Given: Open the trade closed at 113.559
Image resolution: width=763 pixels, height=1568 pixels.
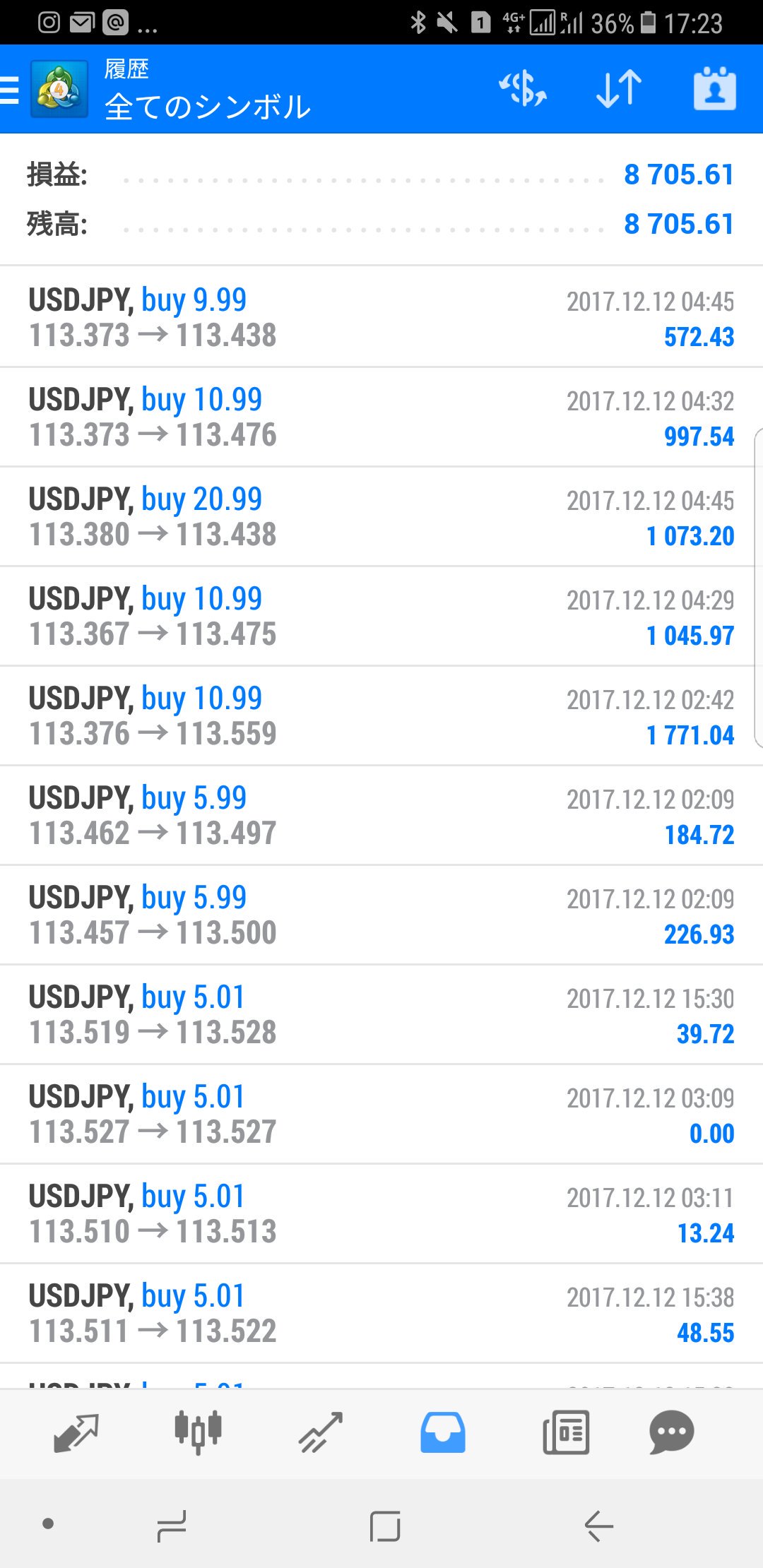Looking at the screenshot, I should (x=381, y=715).
